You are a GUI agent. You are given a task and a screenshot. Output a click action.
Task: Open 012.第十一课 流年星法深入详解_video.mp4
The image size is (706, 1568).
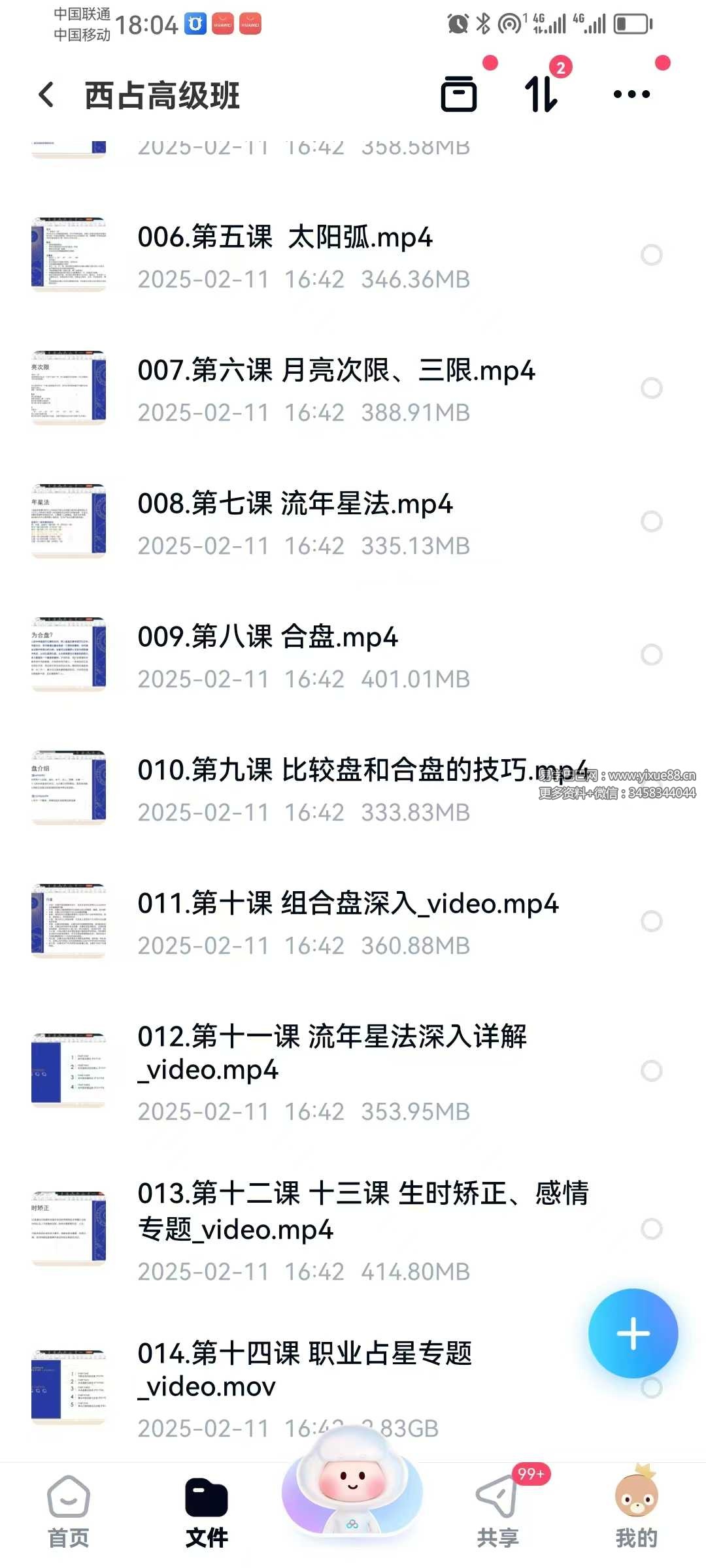click(331, 1053)
